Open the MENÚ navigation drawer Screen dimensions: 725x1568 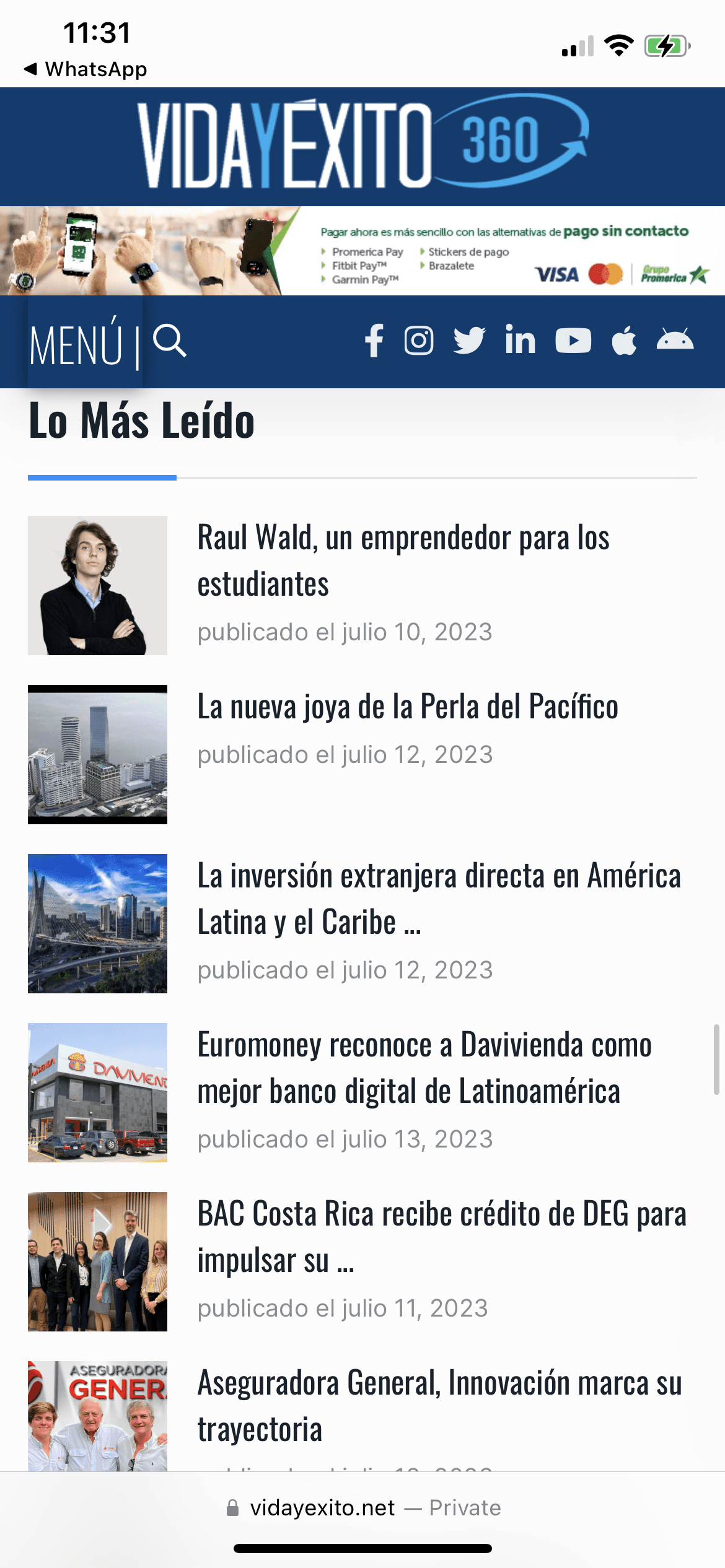(76, 344)
